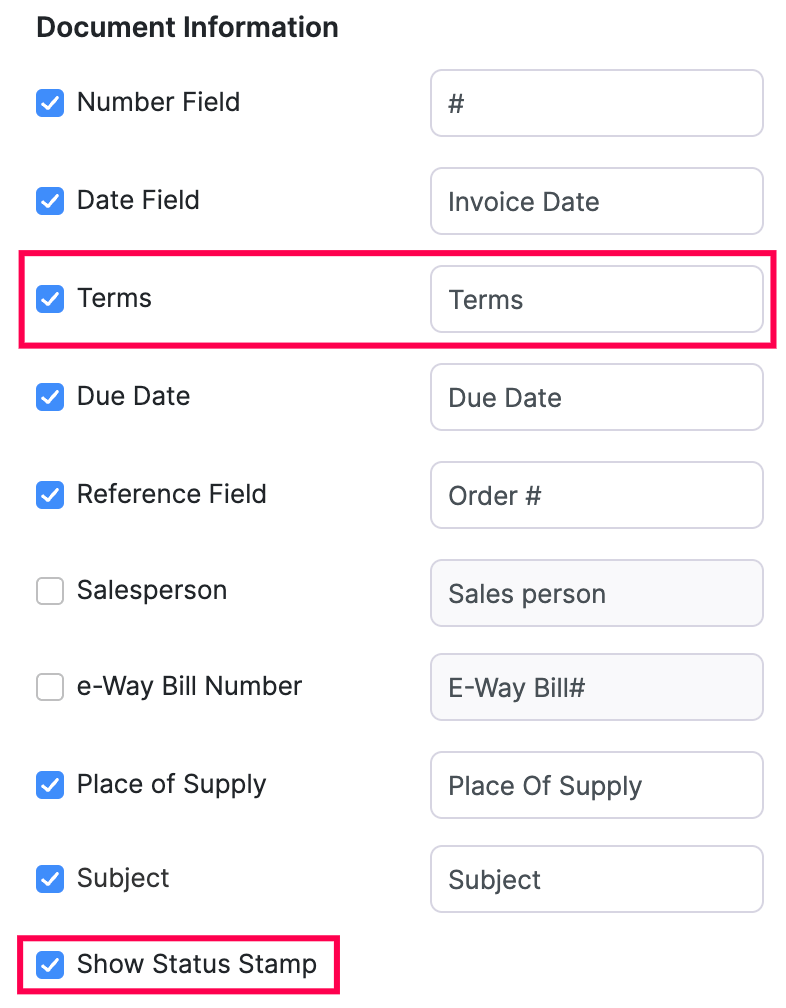Viewport: 786px width, 1008px height.
Task: Uncheck the Reference Field checkbox
Action: (x=50, y=495)
